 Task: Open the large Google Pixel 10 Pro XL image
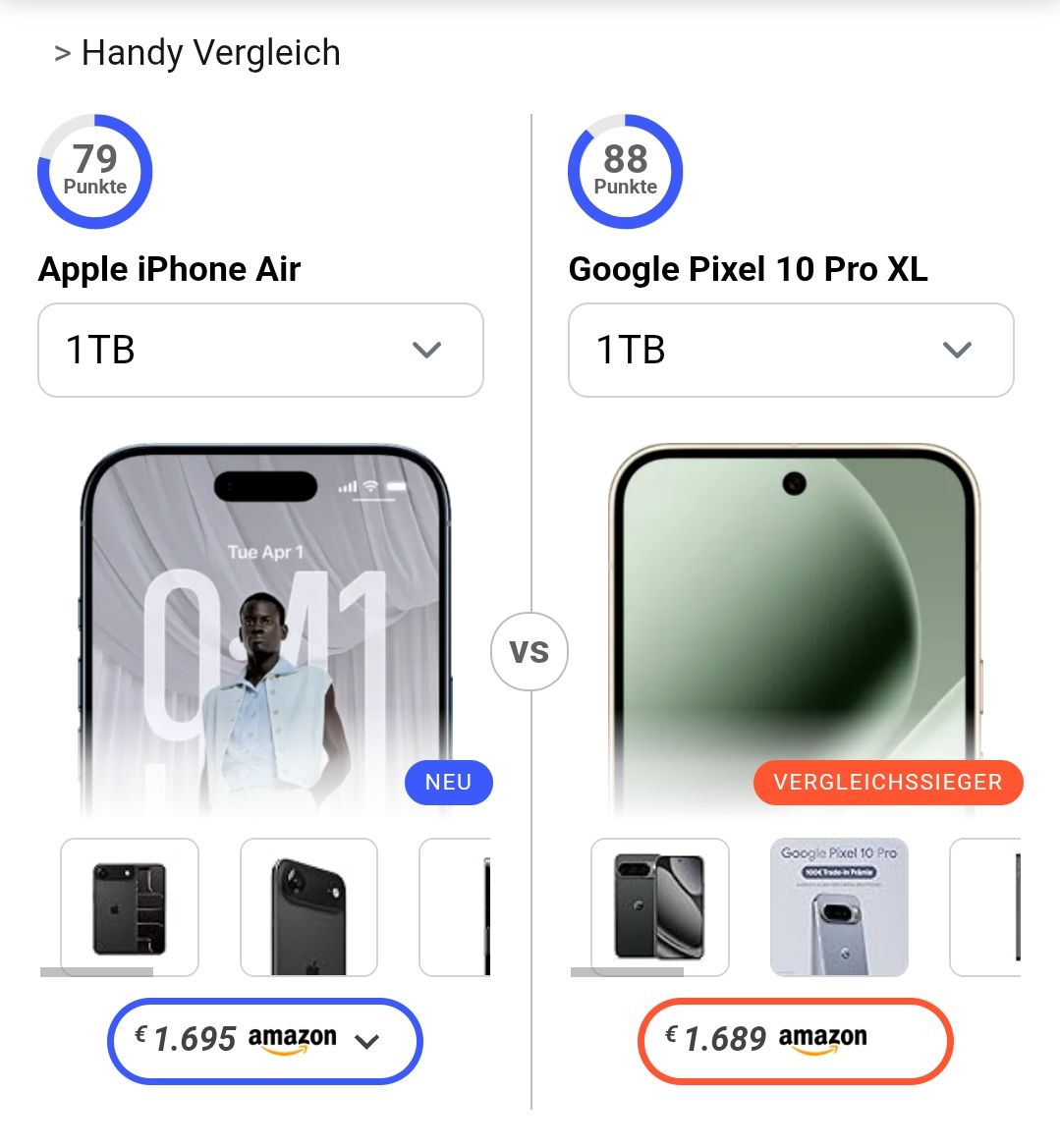pyautogui.click(x=794, y=629)
